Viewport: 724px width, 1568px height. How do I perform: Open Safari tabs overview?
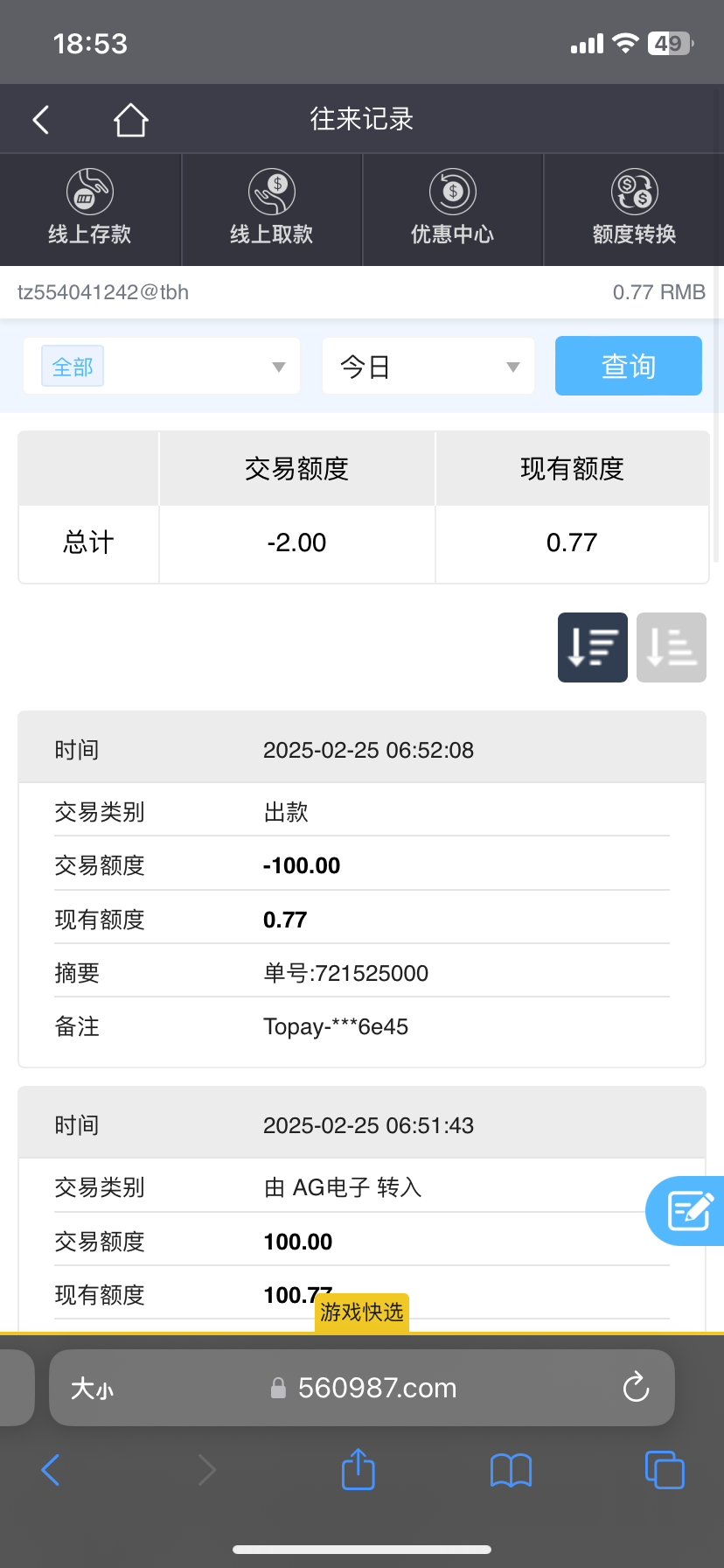[x=665, y=1469]
